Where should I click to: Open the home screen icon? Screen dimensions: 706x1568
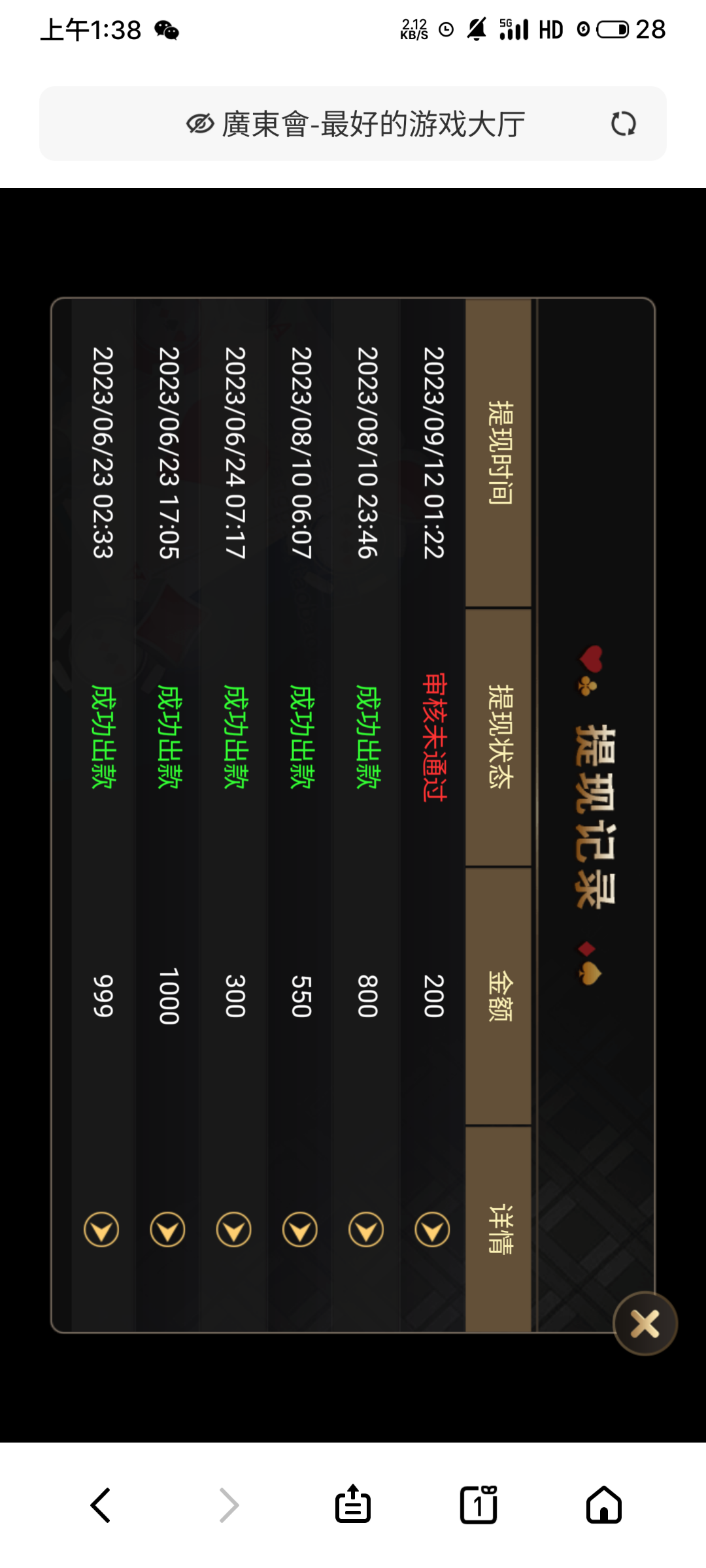pos(603,1507)
